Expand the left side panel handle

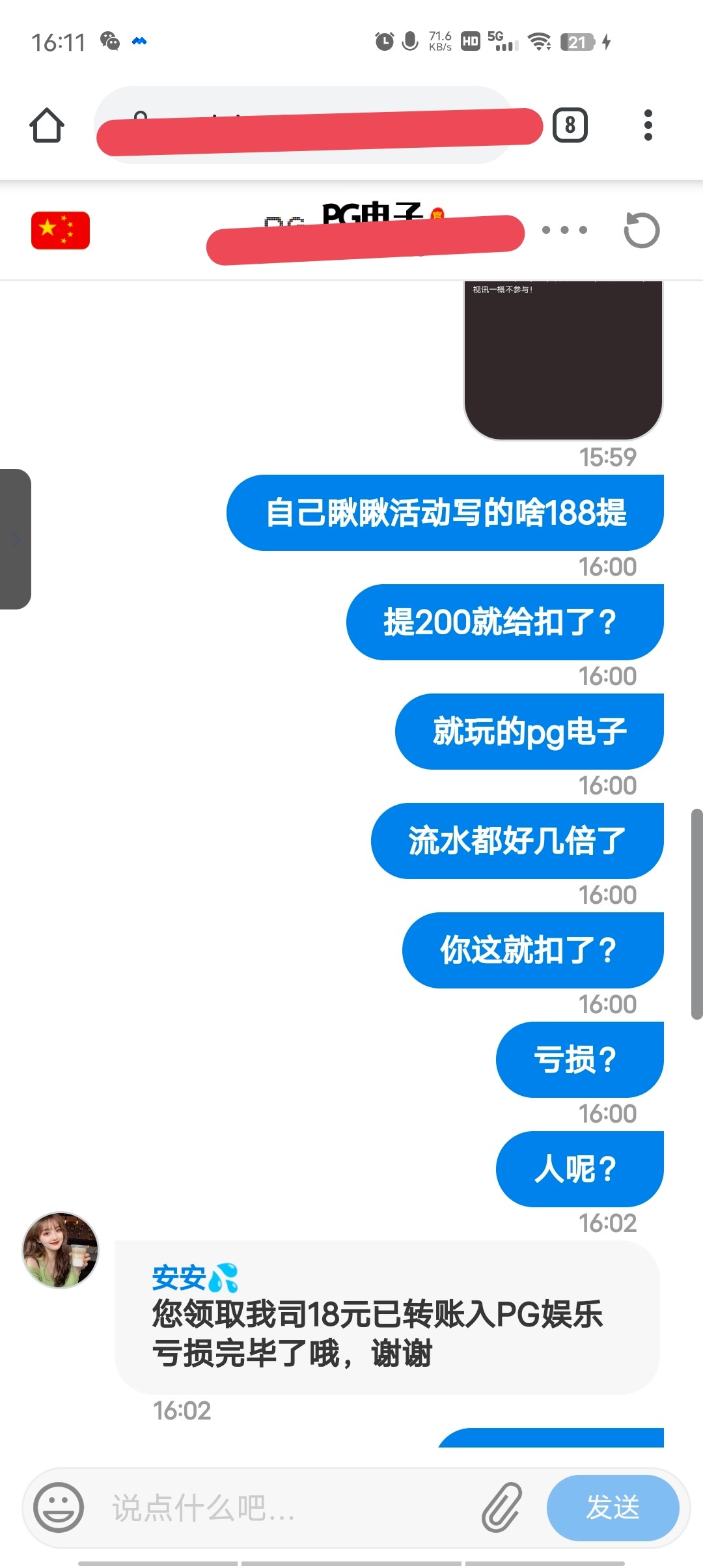tap(16, 539)
